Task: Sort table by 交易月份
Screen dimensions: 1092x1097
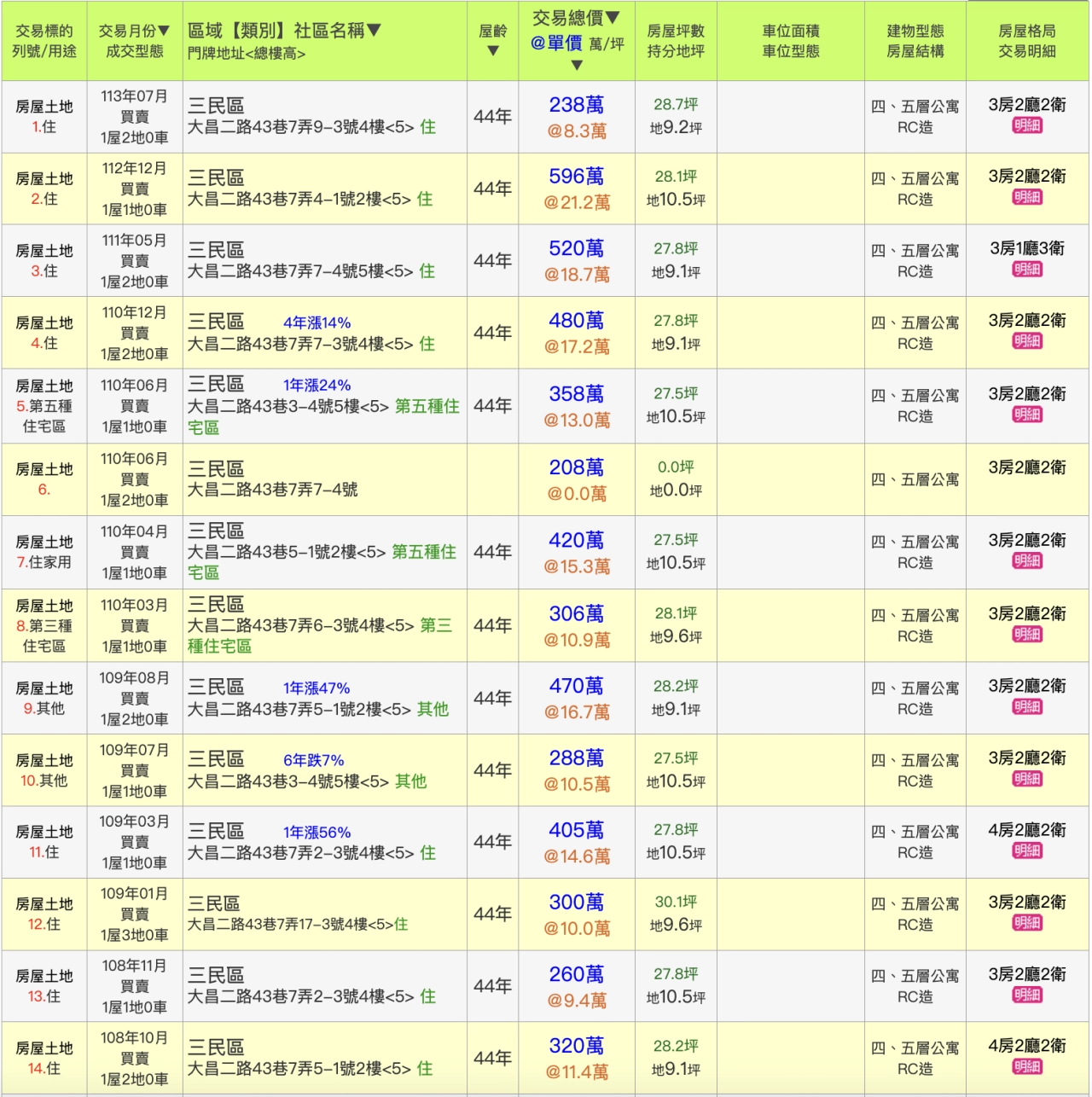Action: pos(134,31)
